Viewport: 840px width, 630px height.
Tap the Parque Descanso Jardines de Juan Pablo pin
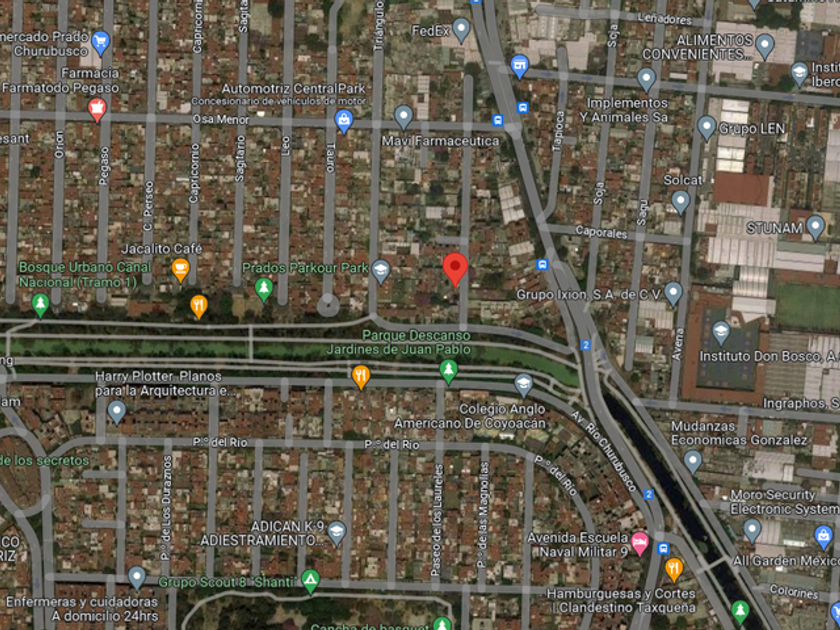pos(448,372)
